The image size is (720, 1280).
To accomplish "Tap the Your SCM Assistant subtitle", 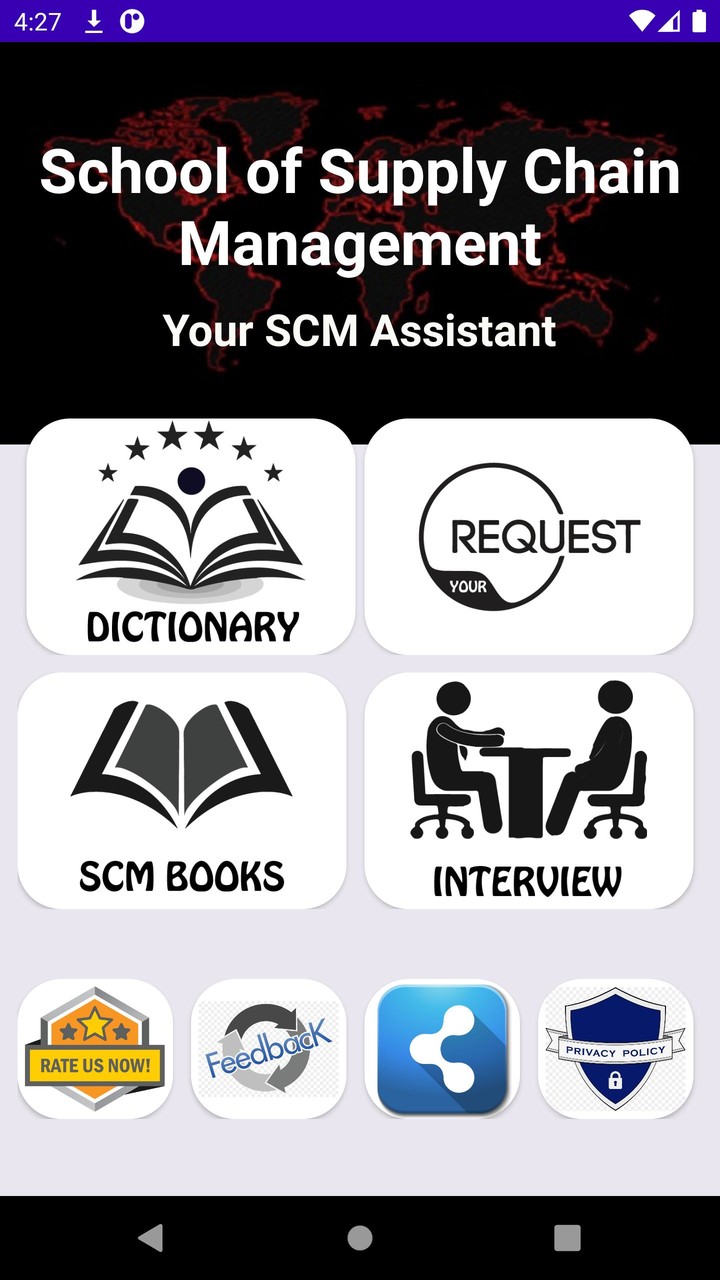I will 359,330.
